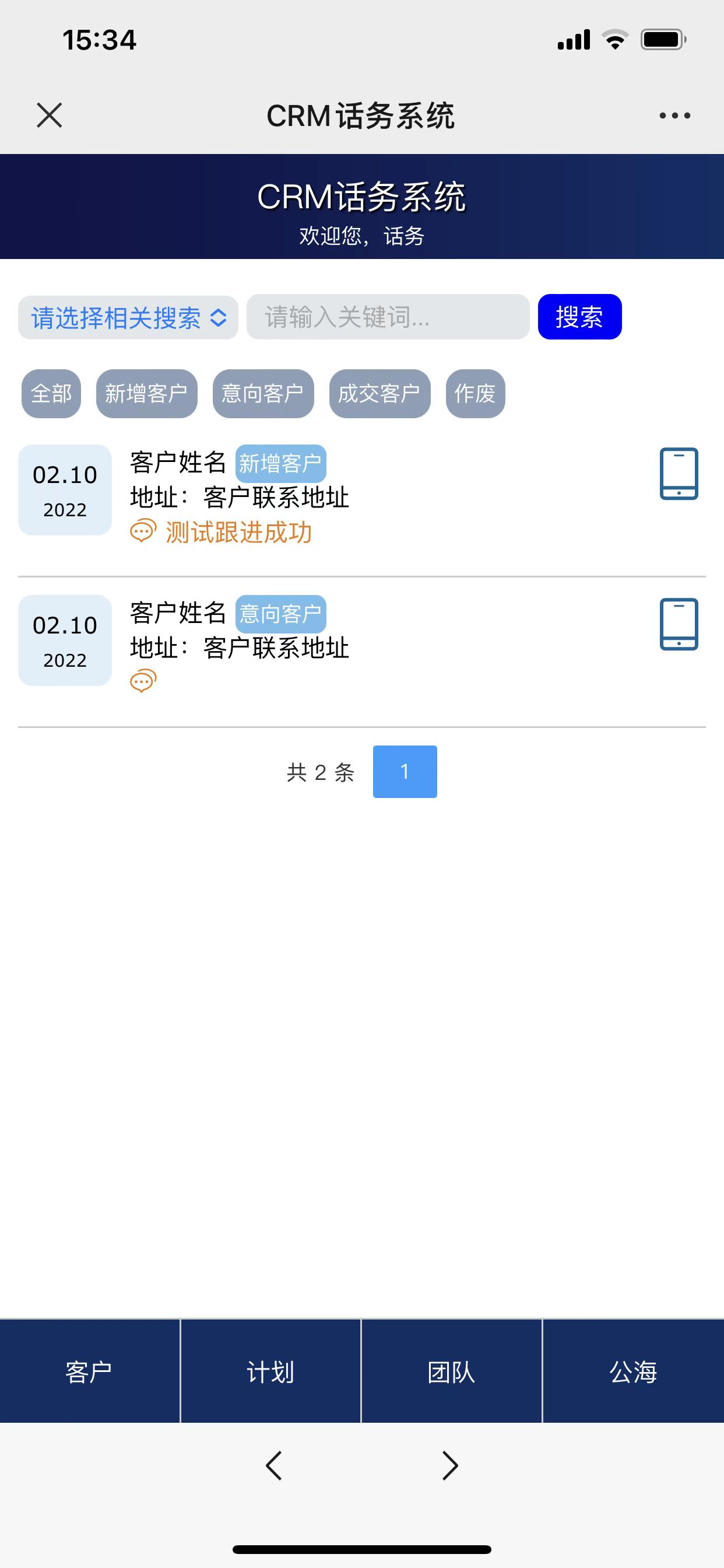Open the 公海 tab
Screen dimensions: 724x1568
pyautogui.click(x=632, y=1372)
